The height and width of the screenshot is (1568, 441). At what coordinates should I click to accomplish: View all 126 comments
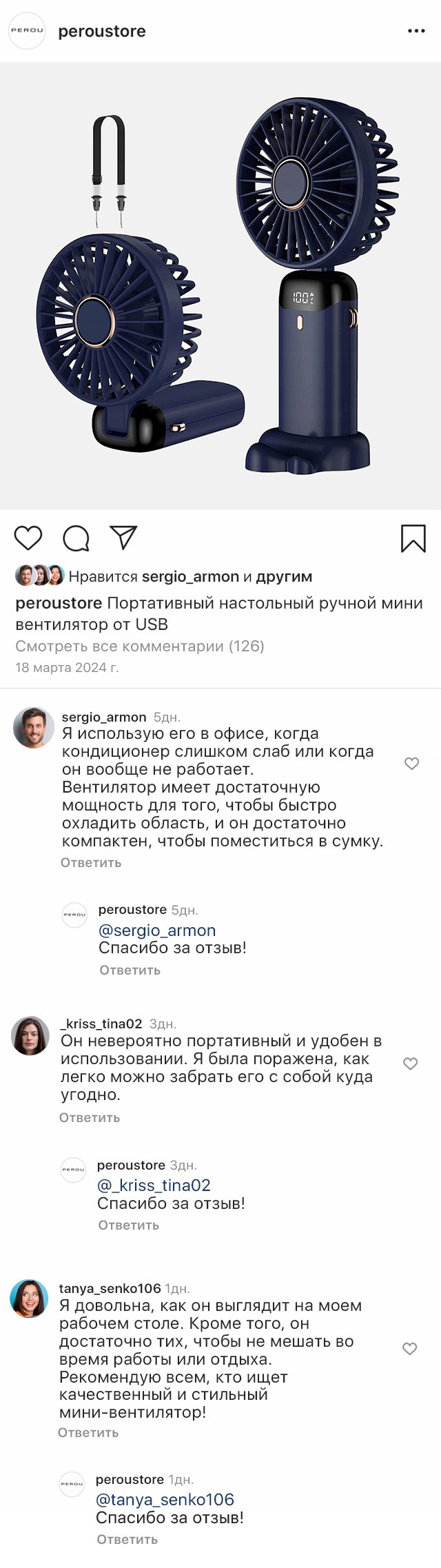pos(140,646)
